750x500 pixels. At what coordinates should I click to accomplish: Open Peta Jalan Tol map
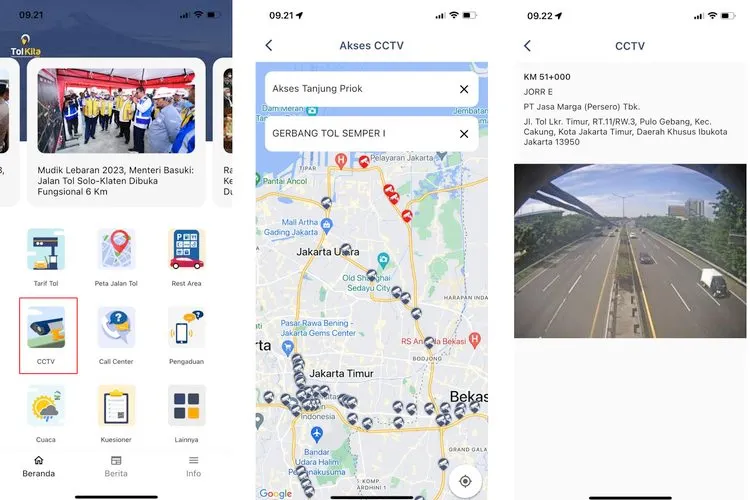(116, 256)
